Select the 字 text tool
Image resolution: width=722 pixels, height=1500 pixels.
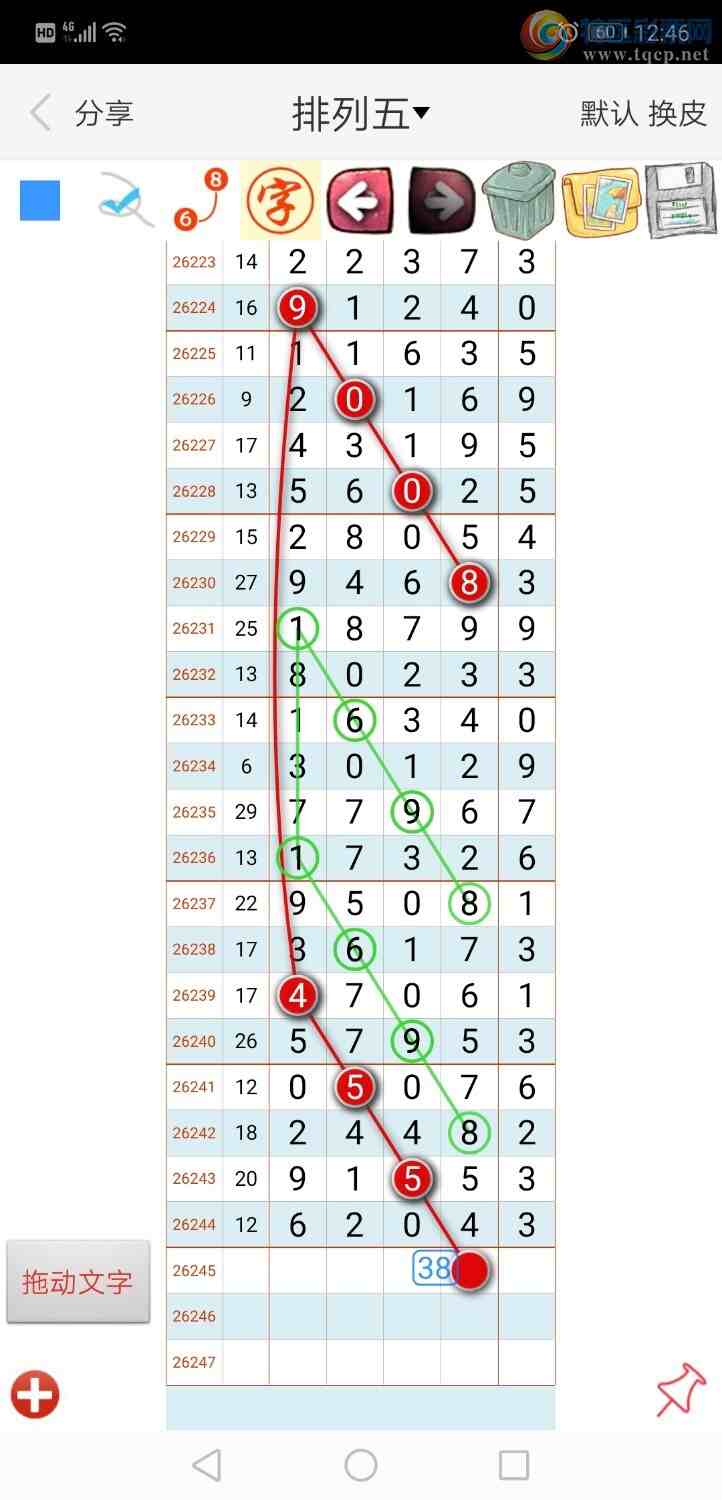coord(281,200)
